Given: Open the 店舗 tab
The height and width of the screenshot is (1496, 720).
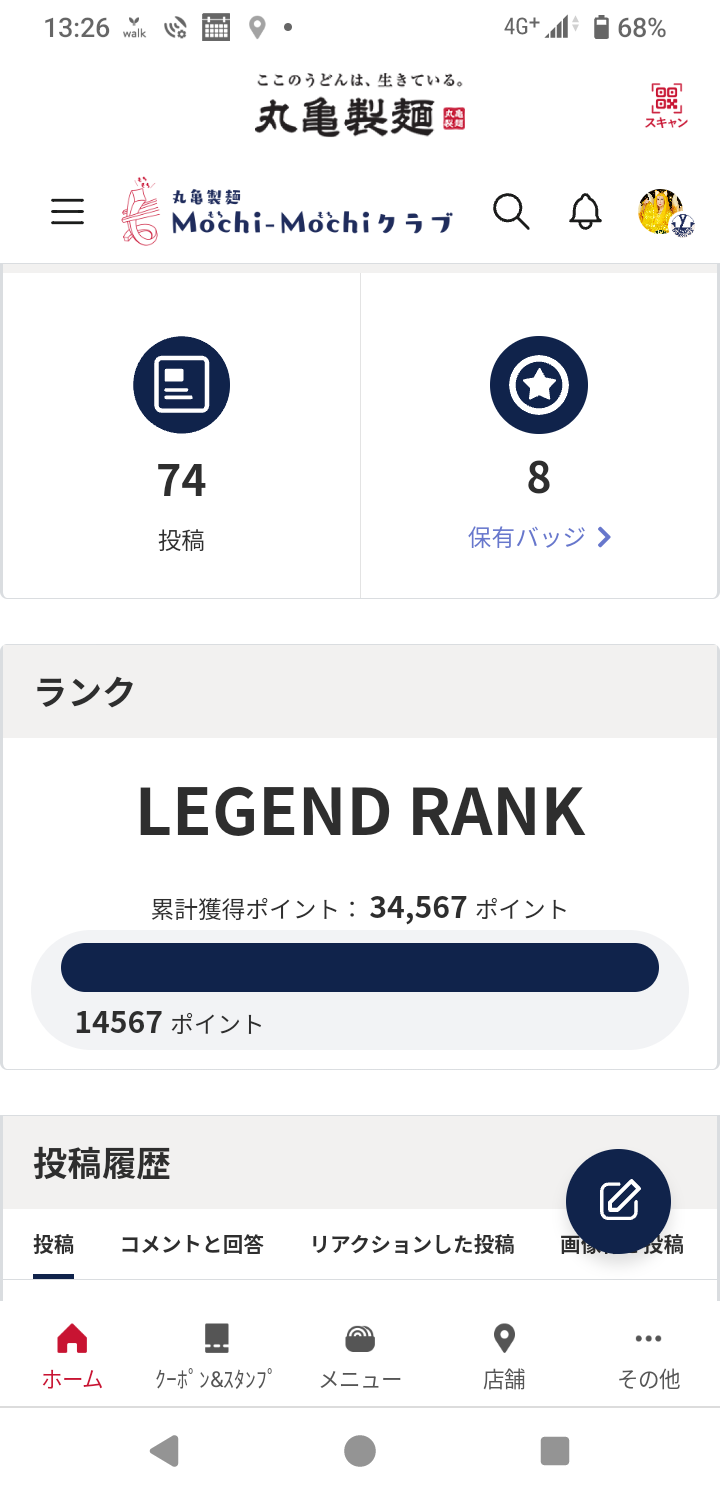Looking at the screenshot, I should click(x=504, y=1357).
